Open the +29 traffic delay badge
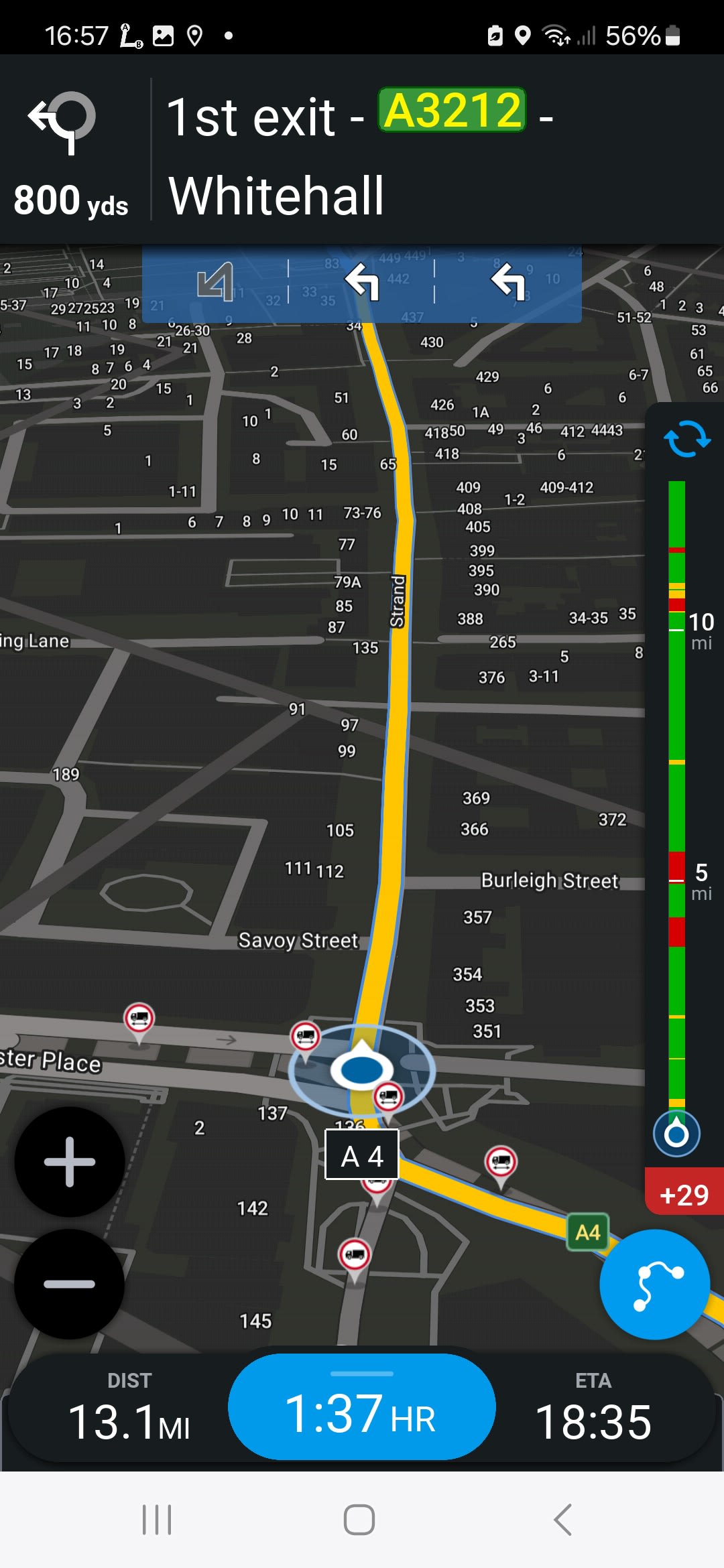 tap(684, 1192)
